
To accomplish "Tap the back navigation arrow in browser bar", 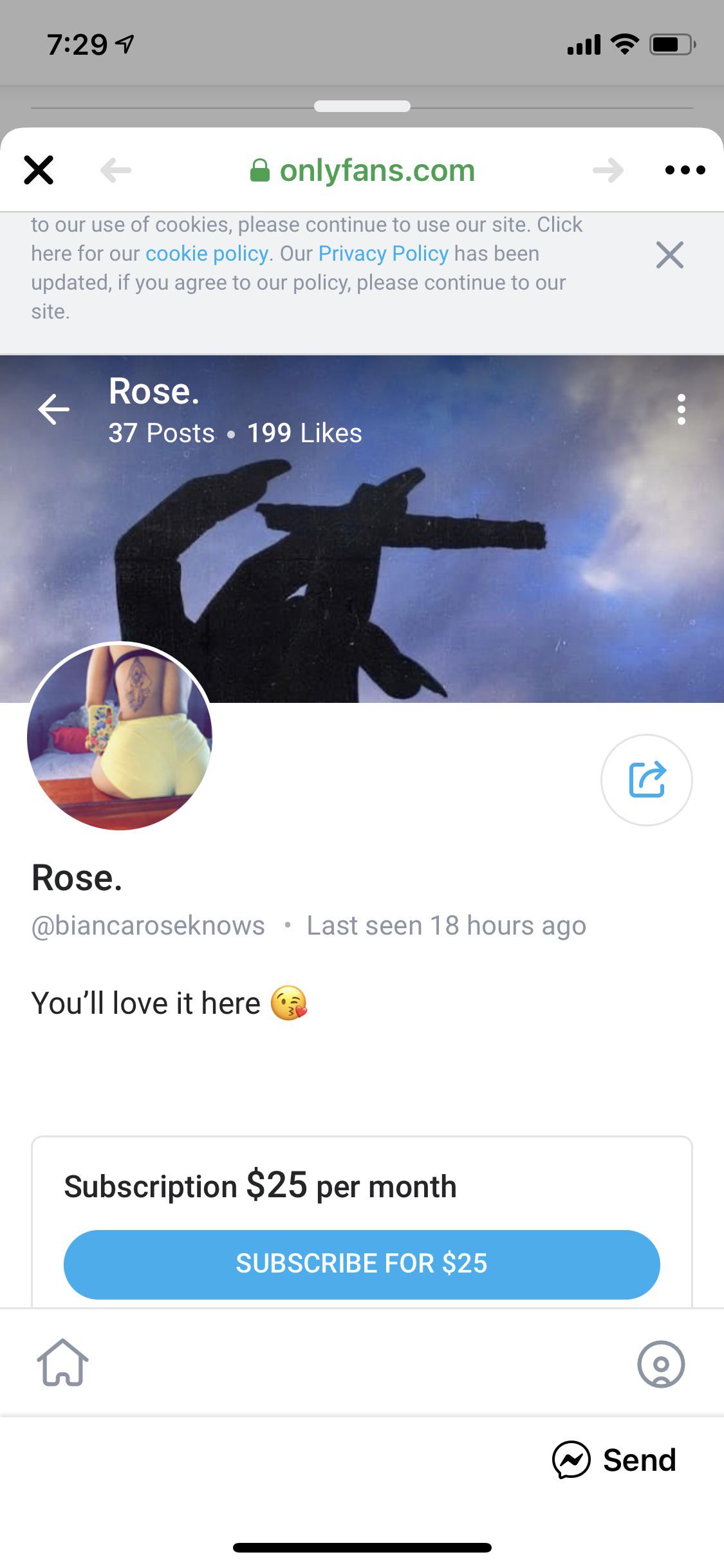I will (115, 170).
